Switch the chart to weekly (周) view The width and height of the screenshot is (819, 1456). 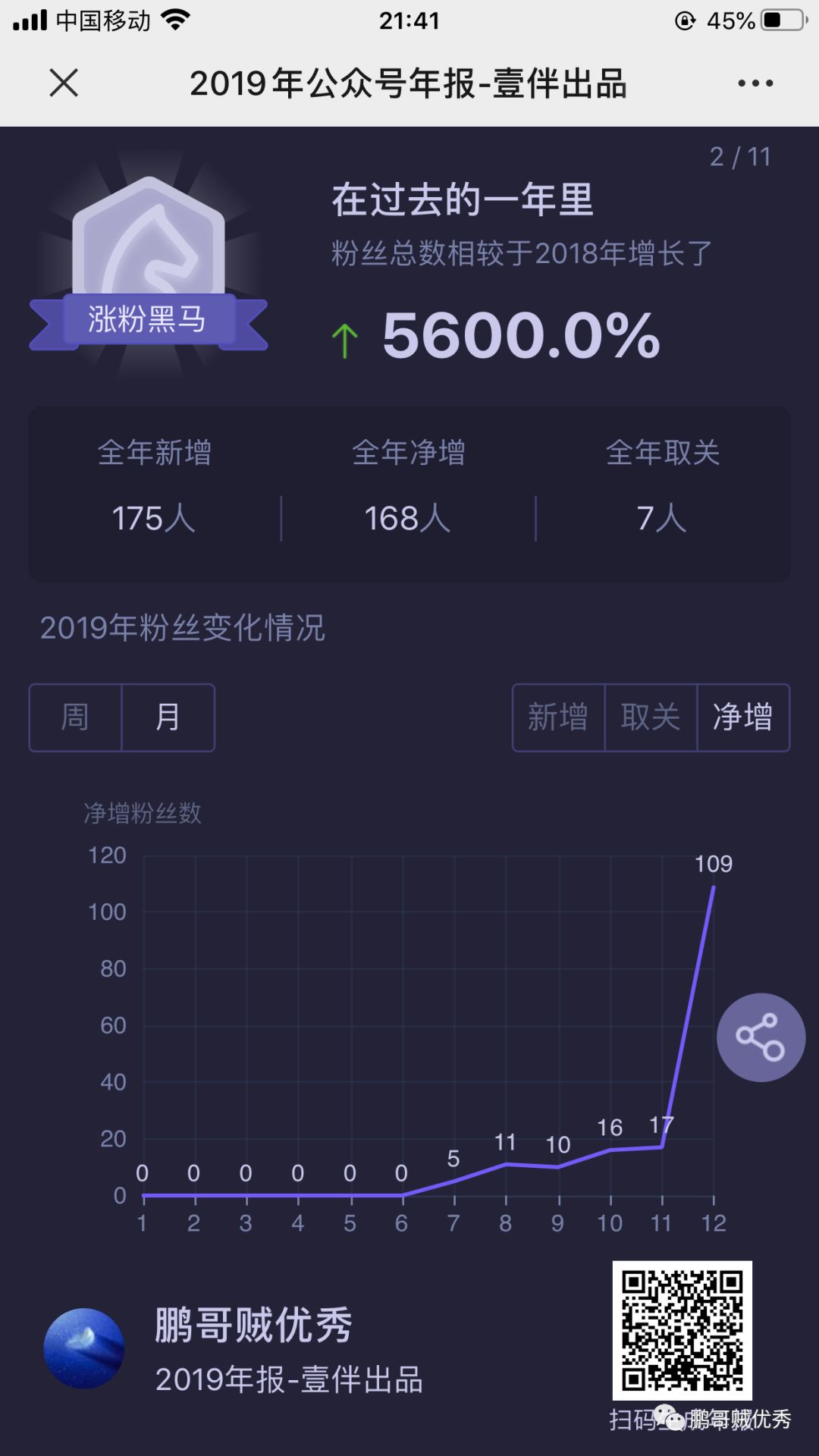75,717
